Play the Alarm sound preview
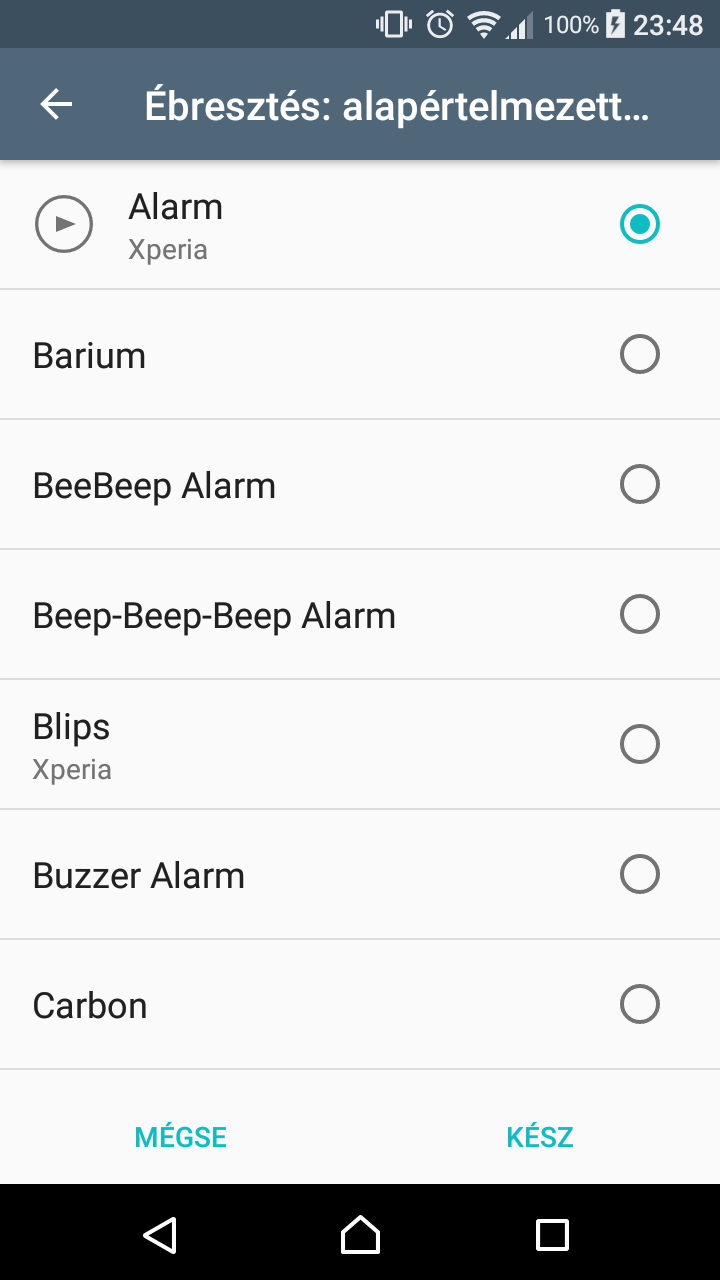This screenshot has width=720, height=1280. tap(64, 224)
